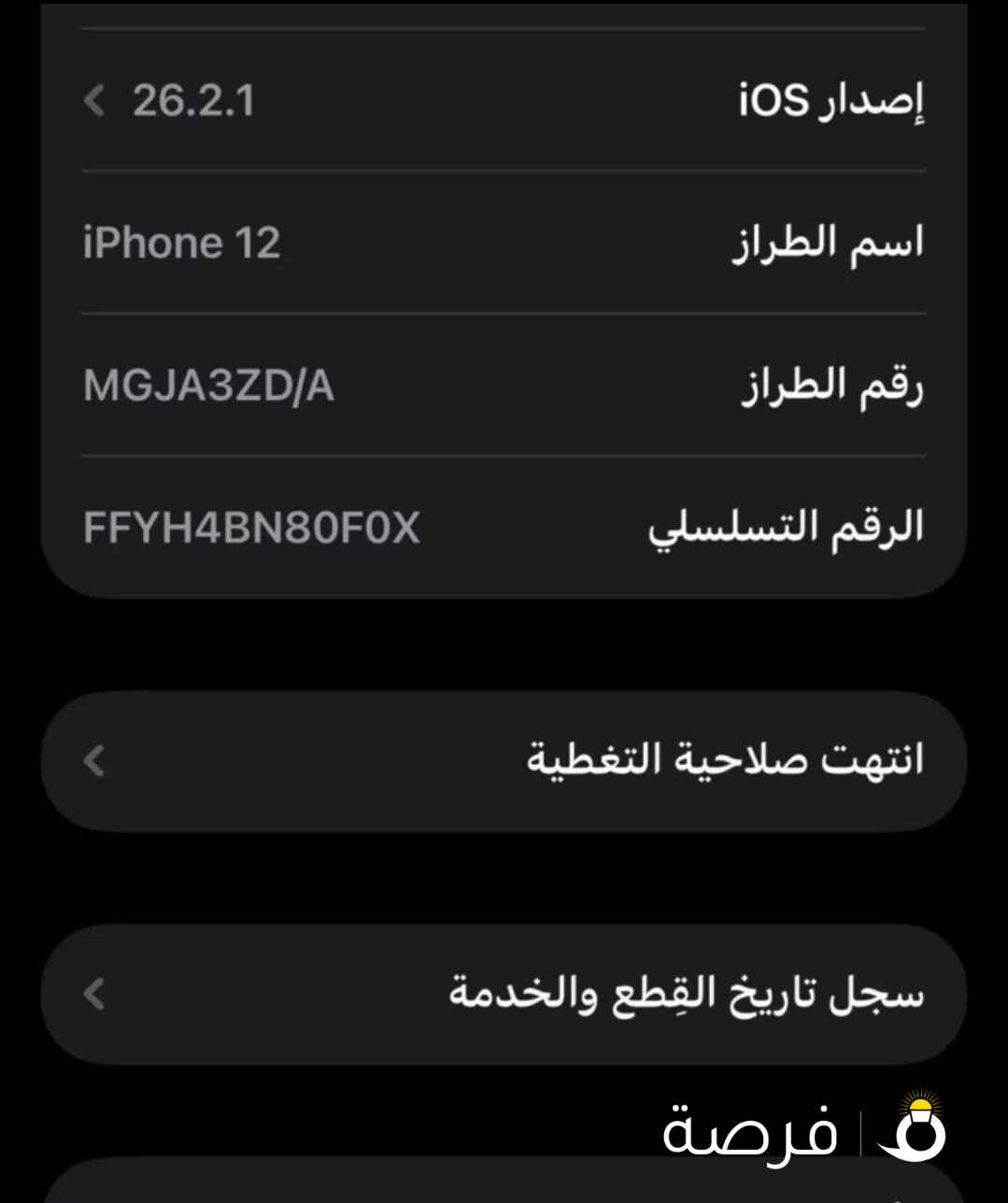This screenshot has width=1008, height=1203.
Task: Tap the model number MGJA3ZD/A
Action: [x=208, y=385]
